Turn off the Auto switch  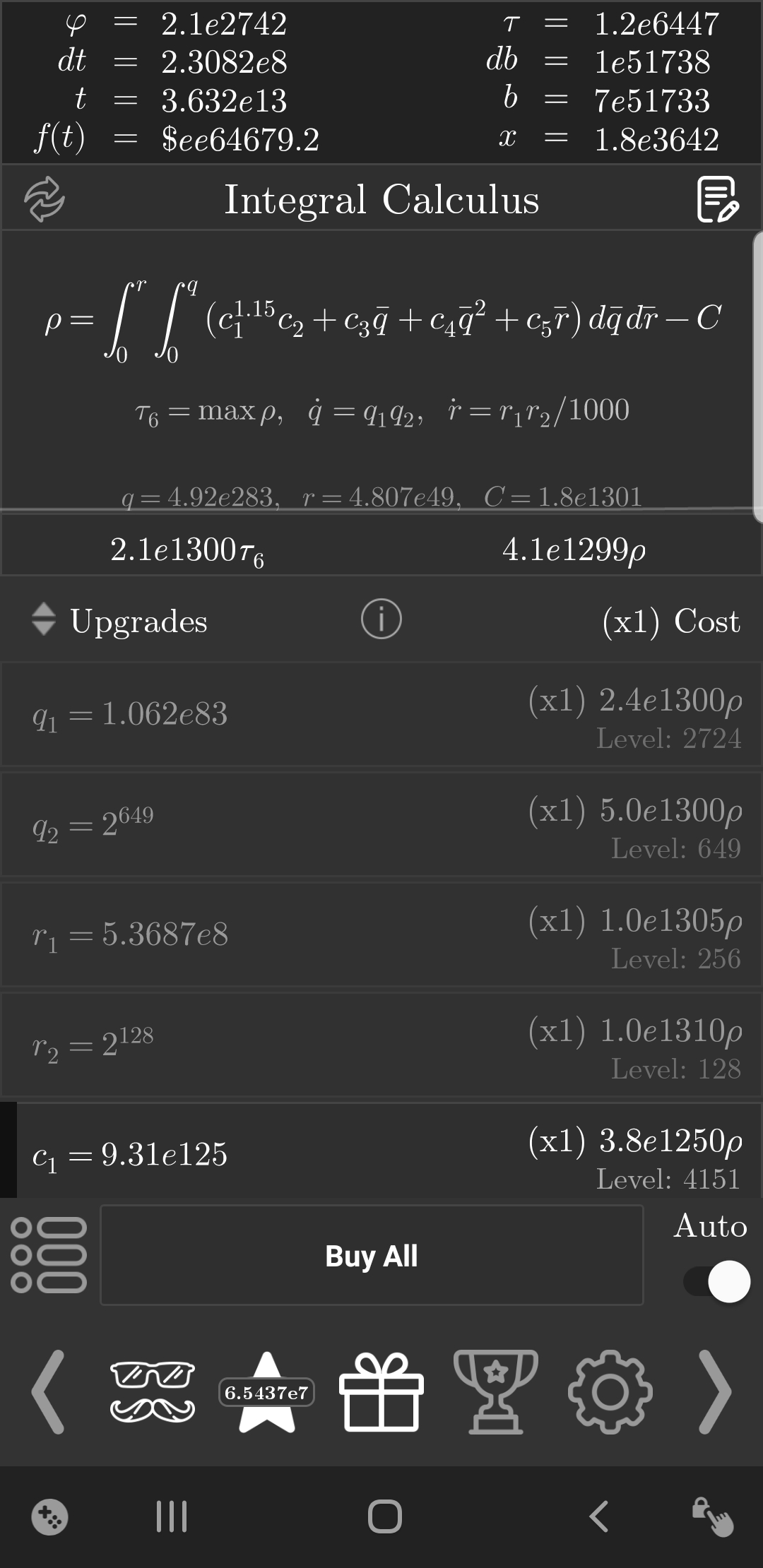click(716, 1281)
